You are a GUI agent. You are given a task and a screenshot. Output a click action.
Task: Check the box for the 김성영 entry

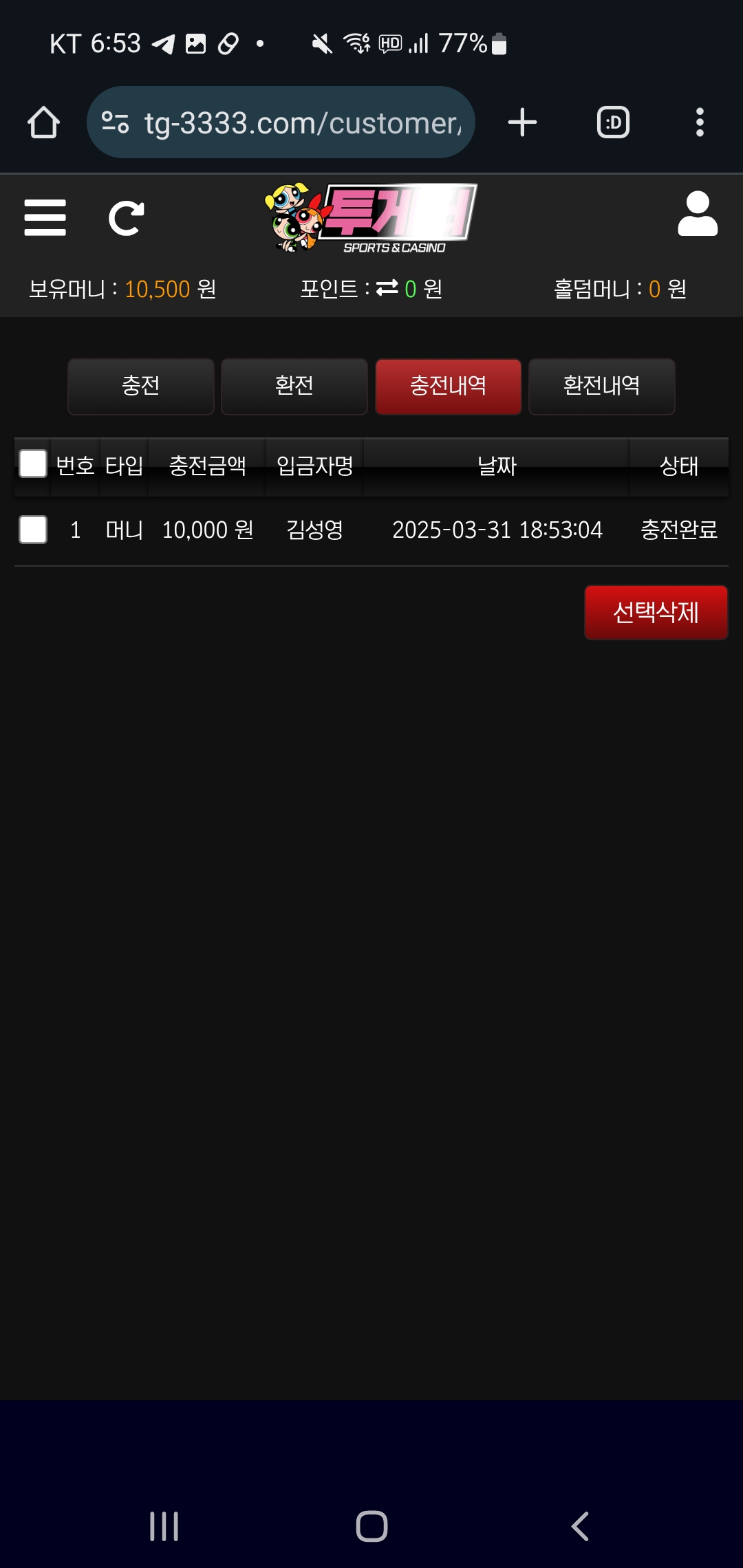click(x=33, y=530)
